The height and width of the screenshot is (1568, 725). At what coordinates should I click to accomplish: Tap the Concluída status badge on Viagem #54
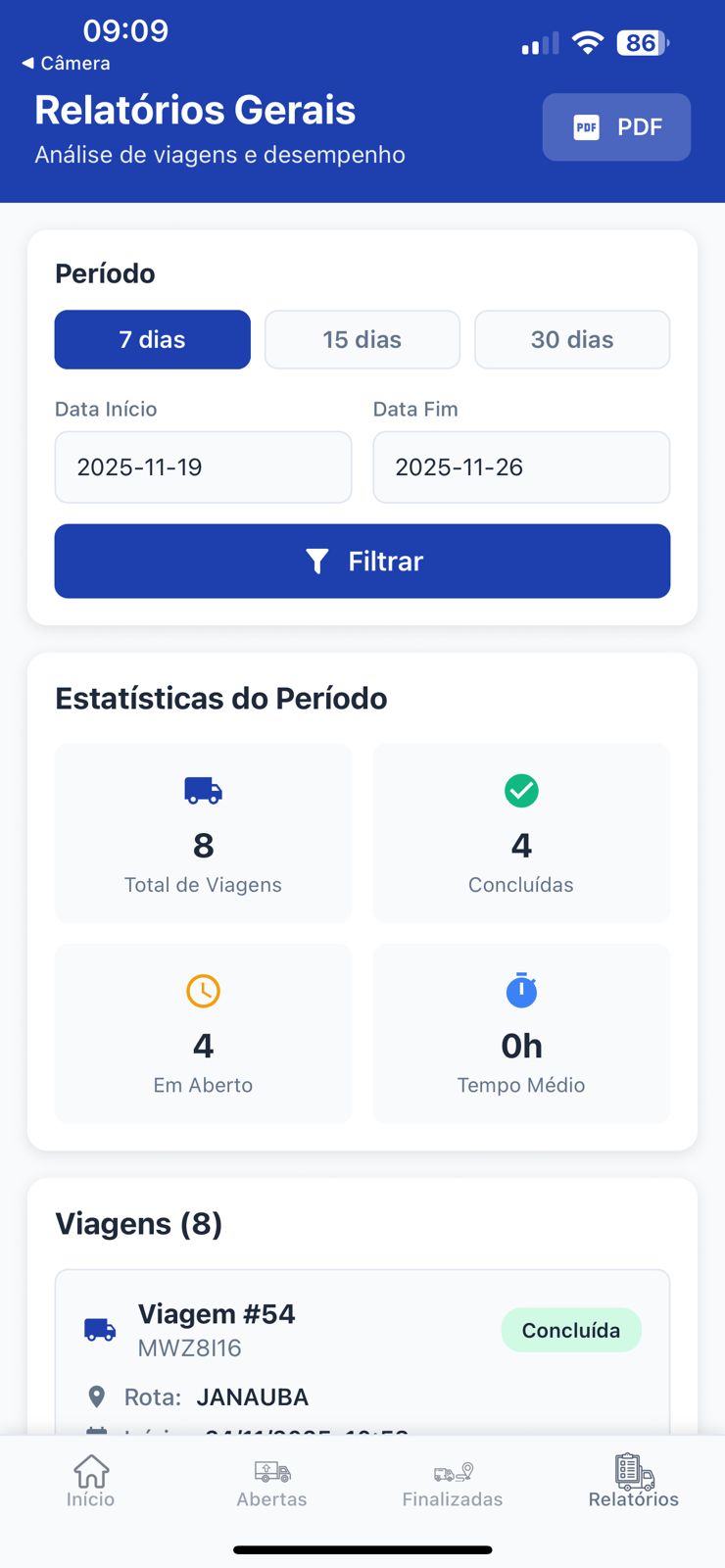(571, 1330)
